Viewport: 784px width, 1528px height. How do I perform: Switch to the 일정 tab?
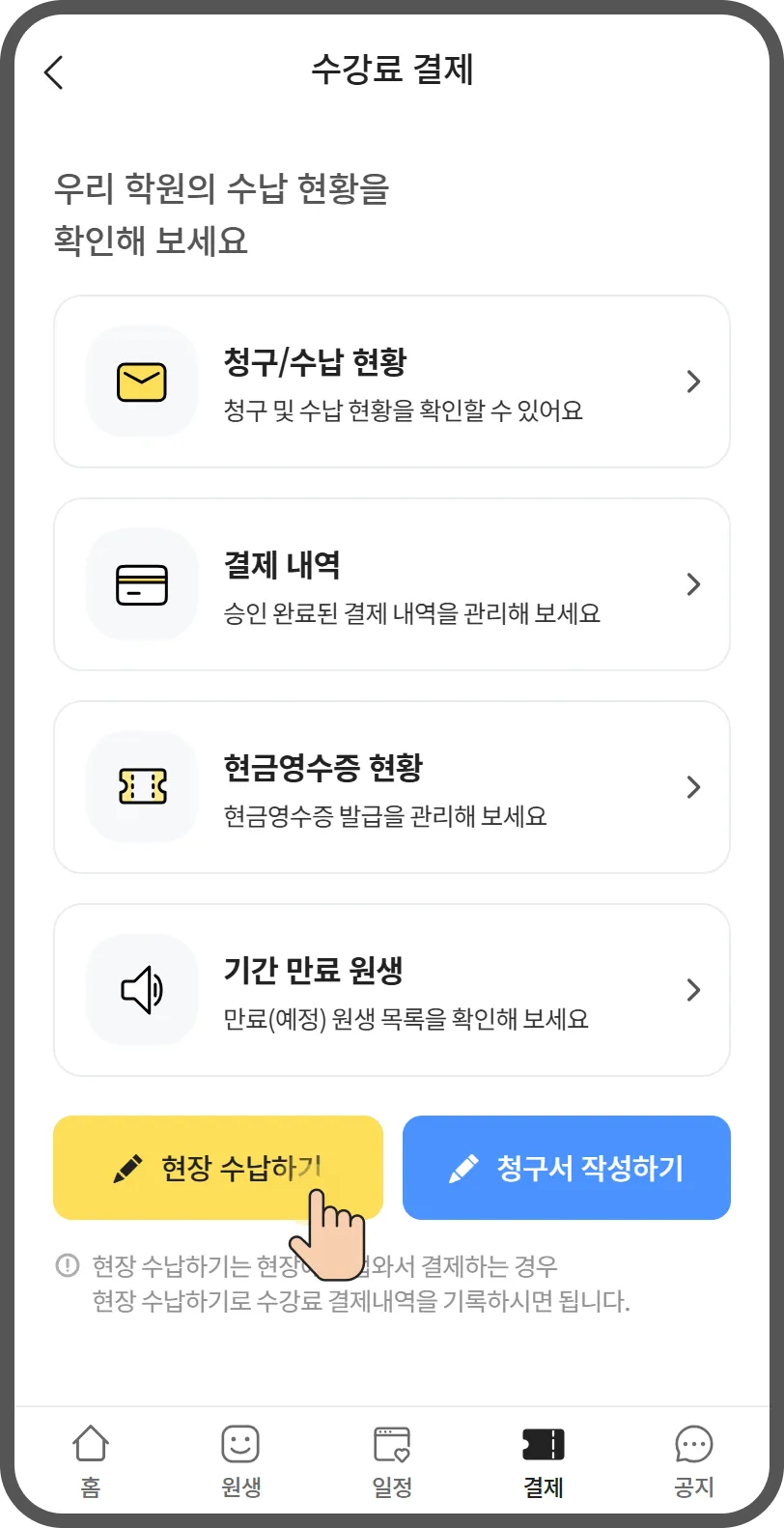click(x=392, y=1460)
